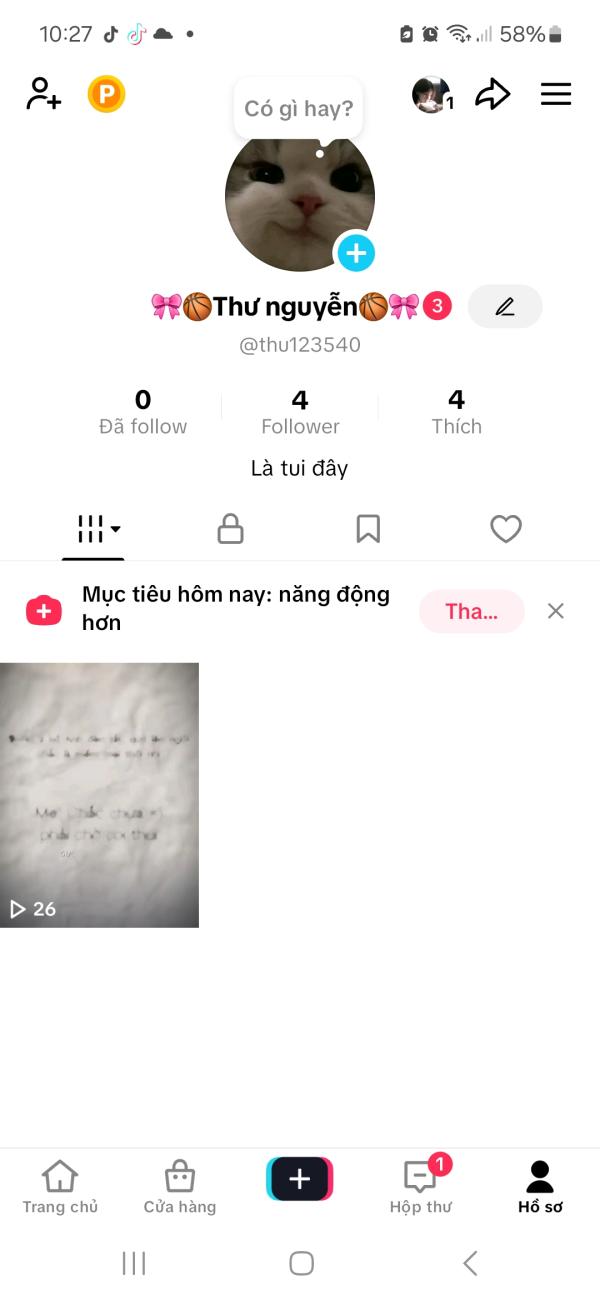
Task: Dismiss the 'Mục tiêu hôm nay' banner
Action: click(556, 611)
